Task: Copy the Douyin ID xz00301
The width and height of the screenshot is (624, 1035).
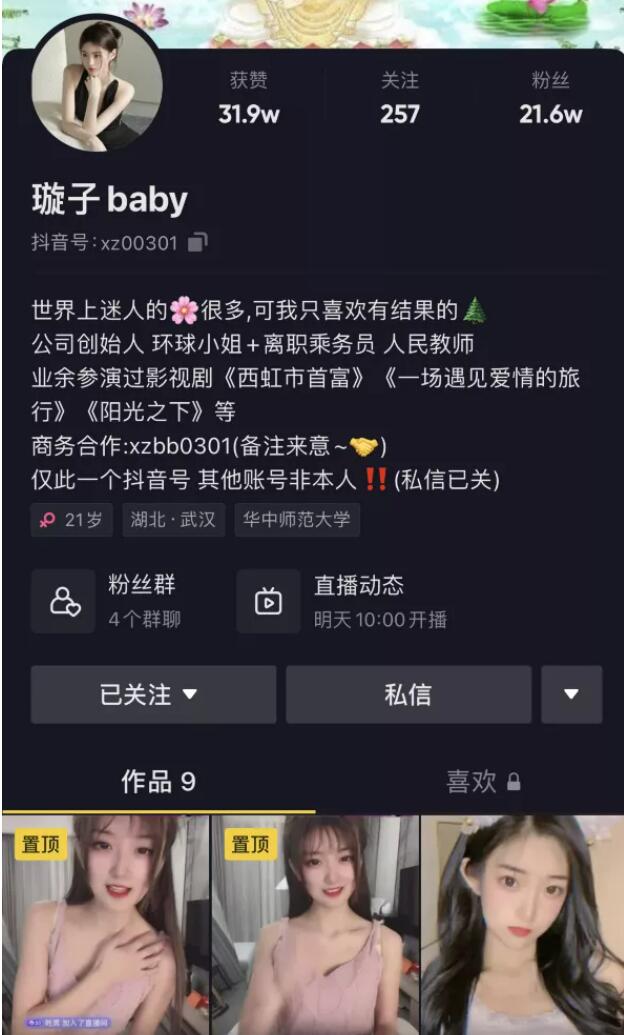Action: pos(198,242)
